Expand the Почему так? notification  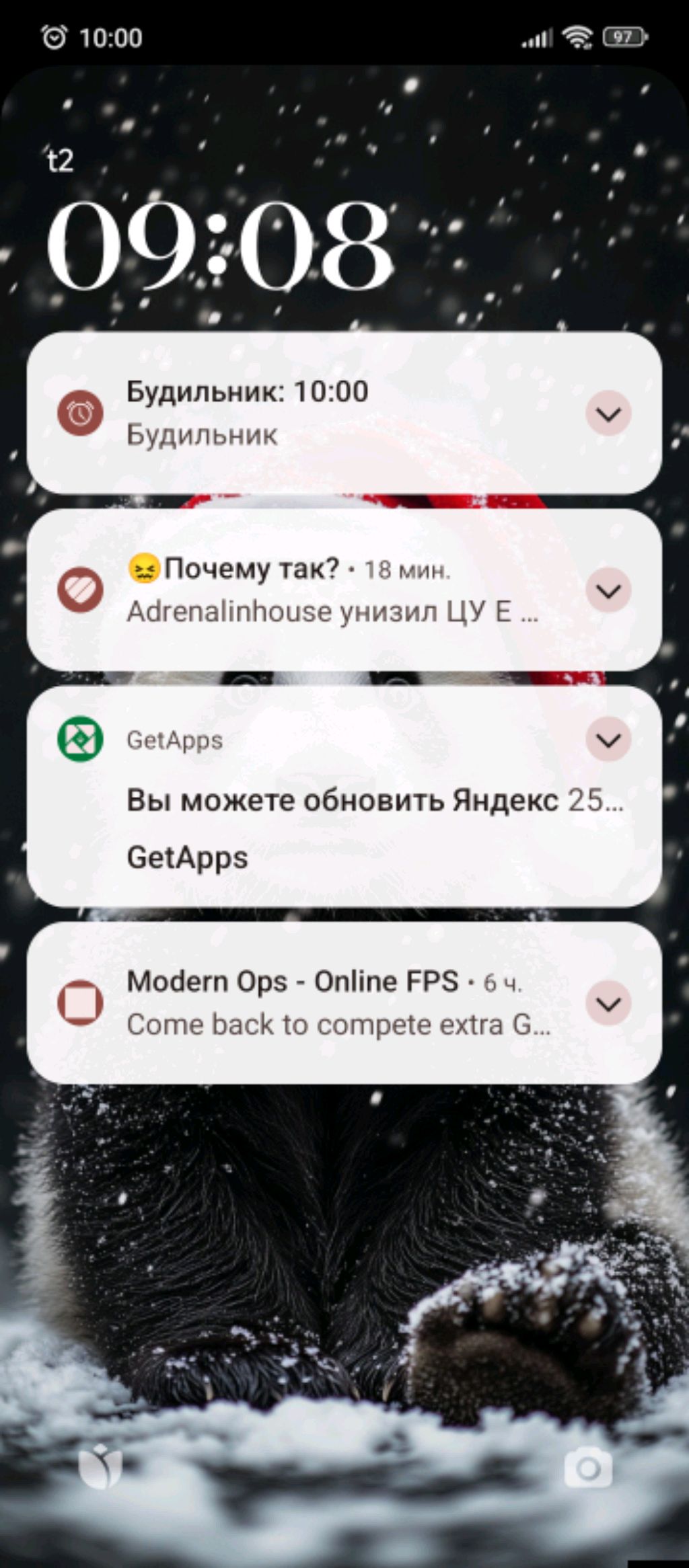(608, 590)
